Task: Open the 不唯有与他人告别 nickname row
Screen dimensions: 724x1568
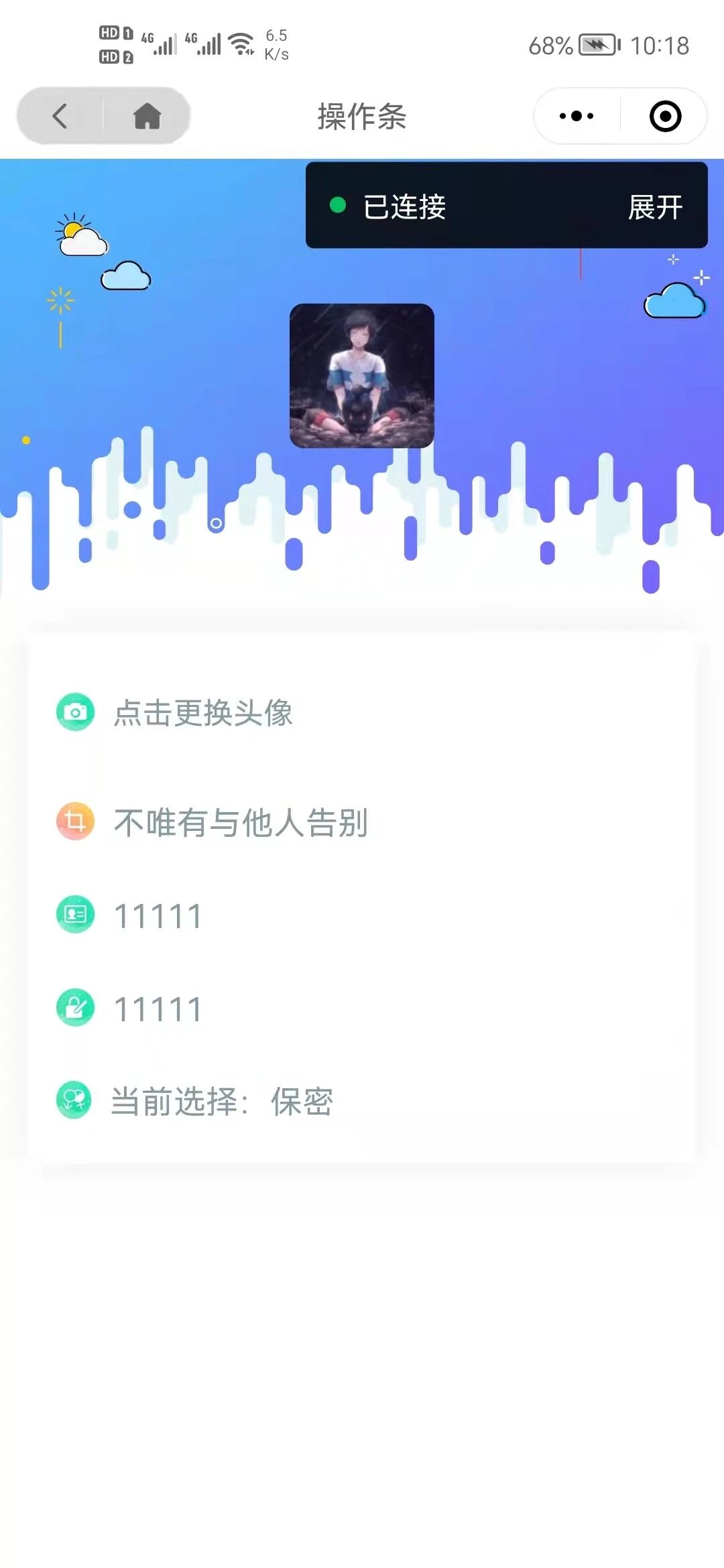Action: [x=362, y=822]
